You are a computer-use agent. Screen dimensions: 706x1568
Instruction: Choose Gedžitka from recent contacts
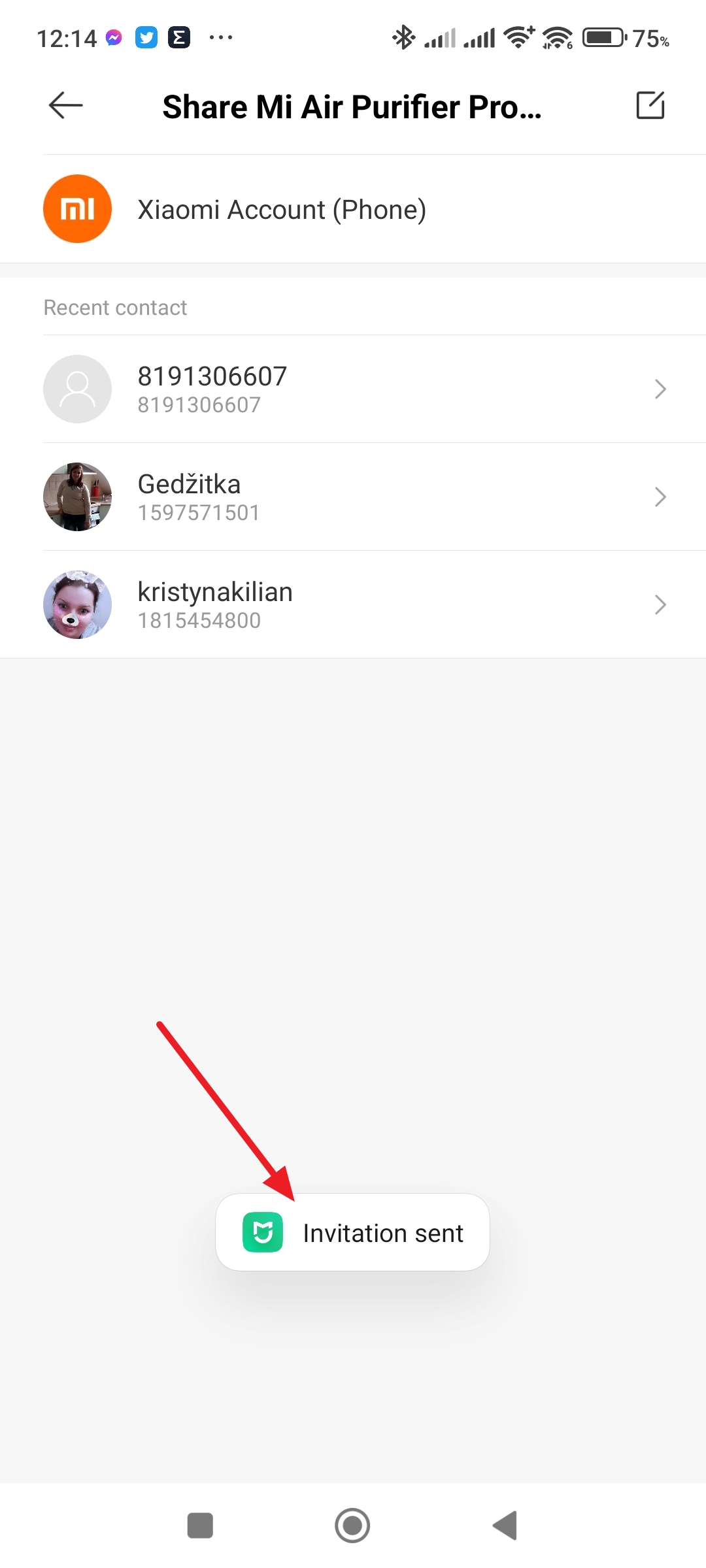[x=353, y=497]
